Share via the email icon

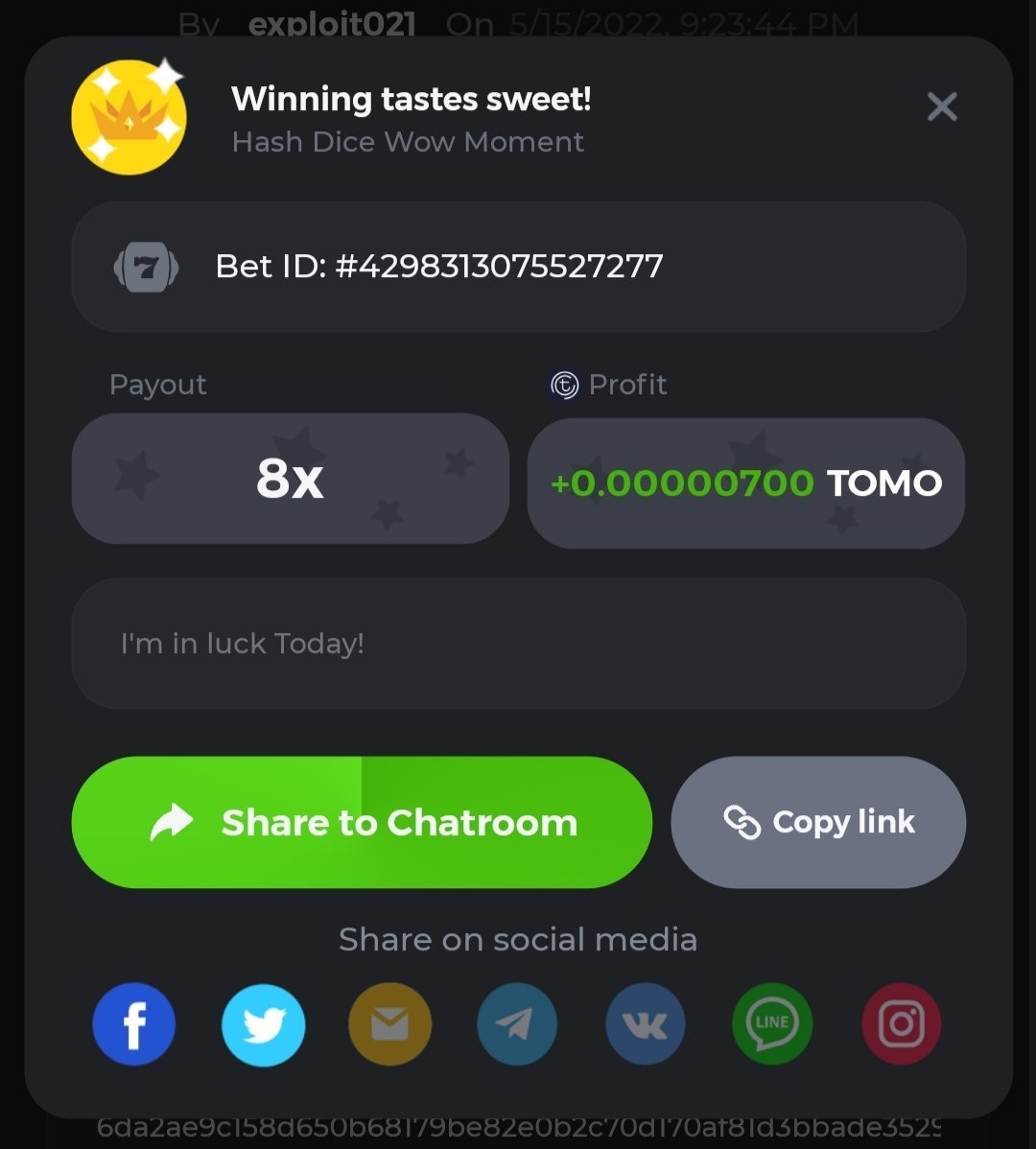pyautogui.click(x=389, y=1024)
